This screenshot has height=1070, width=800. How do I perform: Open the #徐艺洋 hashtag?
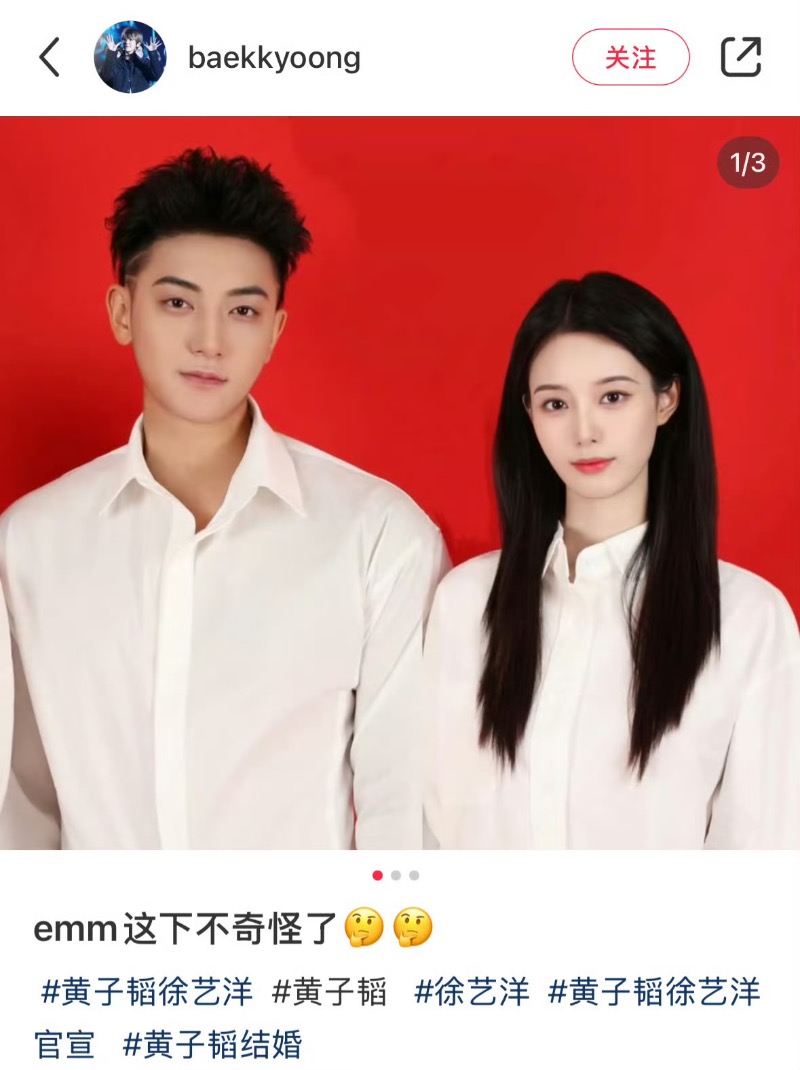[x=472, y=993]
